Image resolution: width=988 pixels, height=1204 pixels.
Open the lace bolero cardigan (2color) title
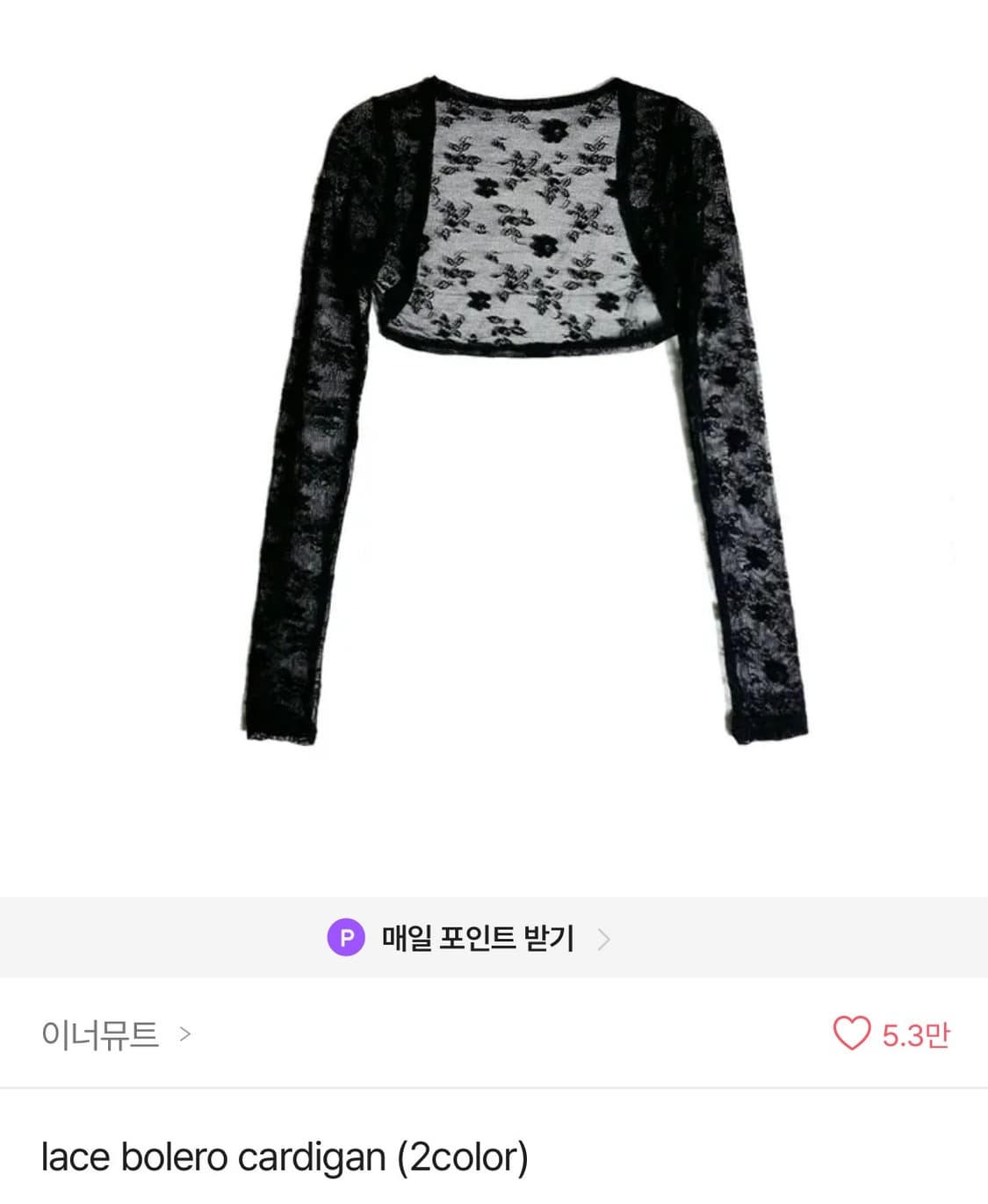click(285, 1159)
